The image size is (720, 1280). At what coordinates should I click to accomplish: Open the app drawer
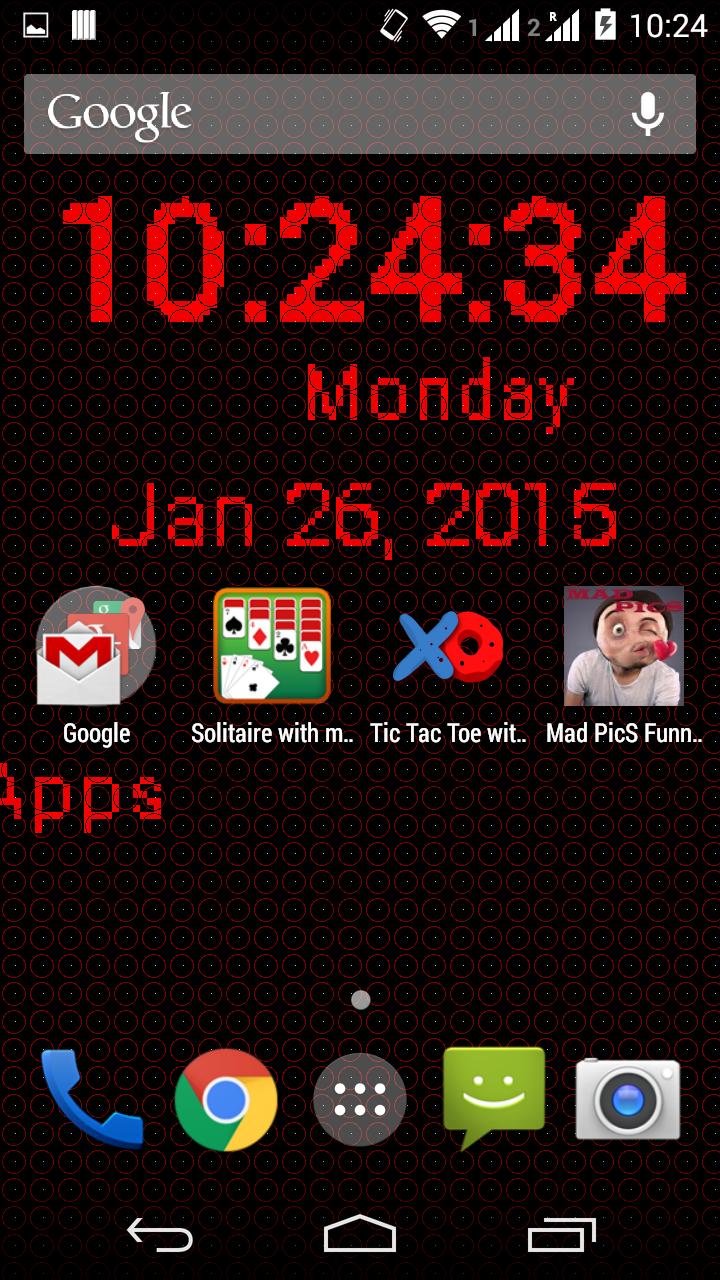click(x=360, y=1098)
